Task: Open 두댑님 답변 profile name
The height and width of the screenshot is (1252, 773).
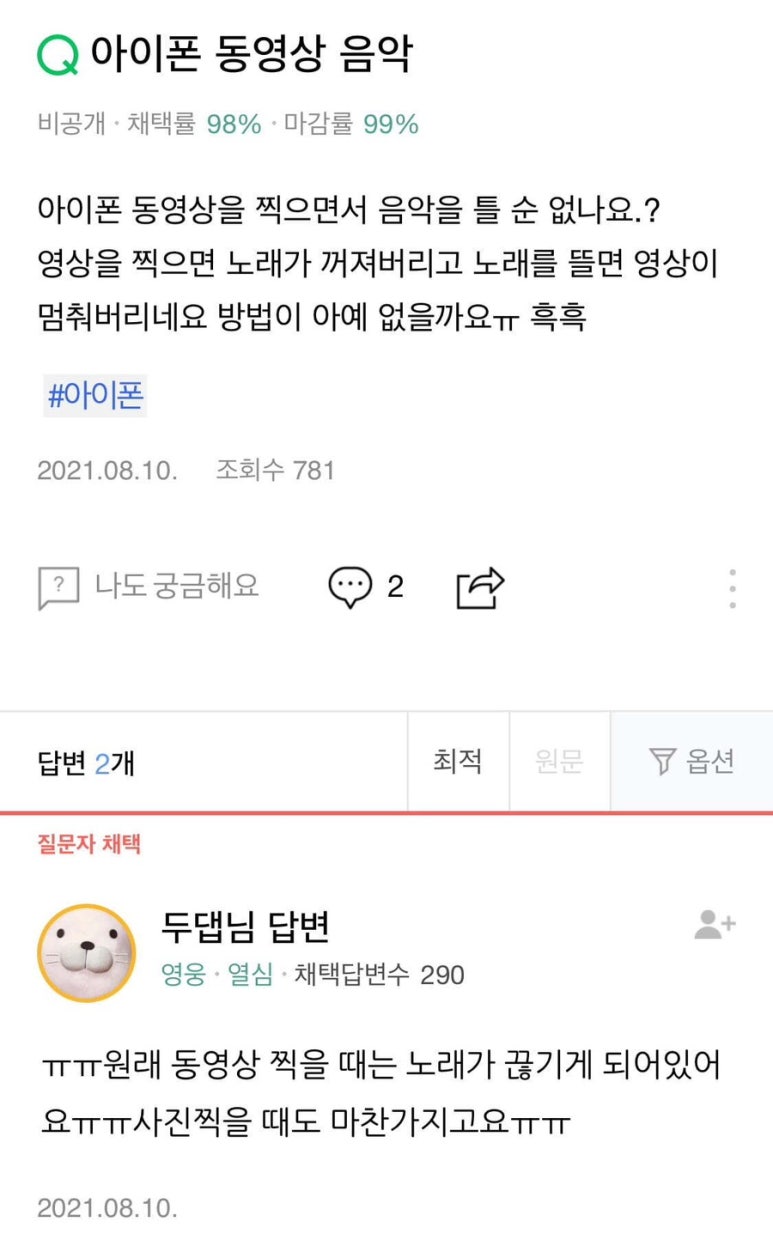Action: 245,927
